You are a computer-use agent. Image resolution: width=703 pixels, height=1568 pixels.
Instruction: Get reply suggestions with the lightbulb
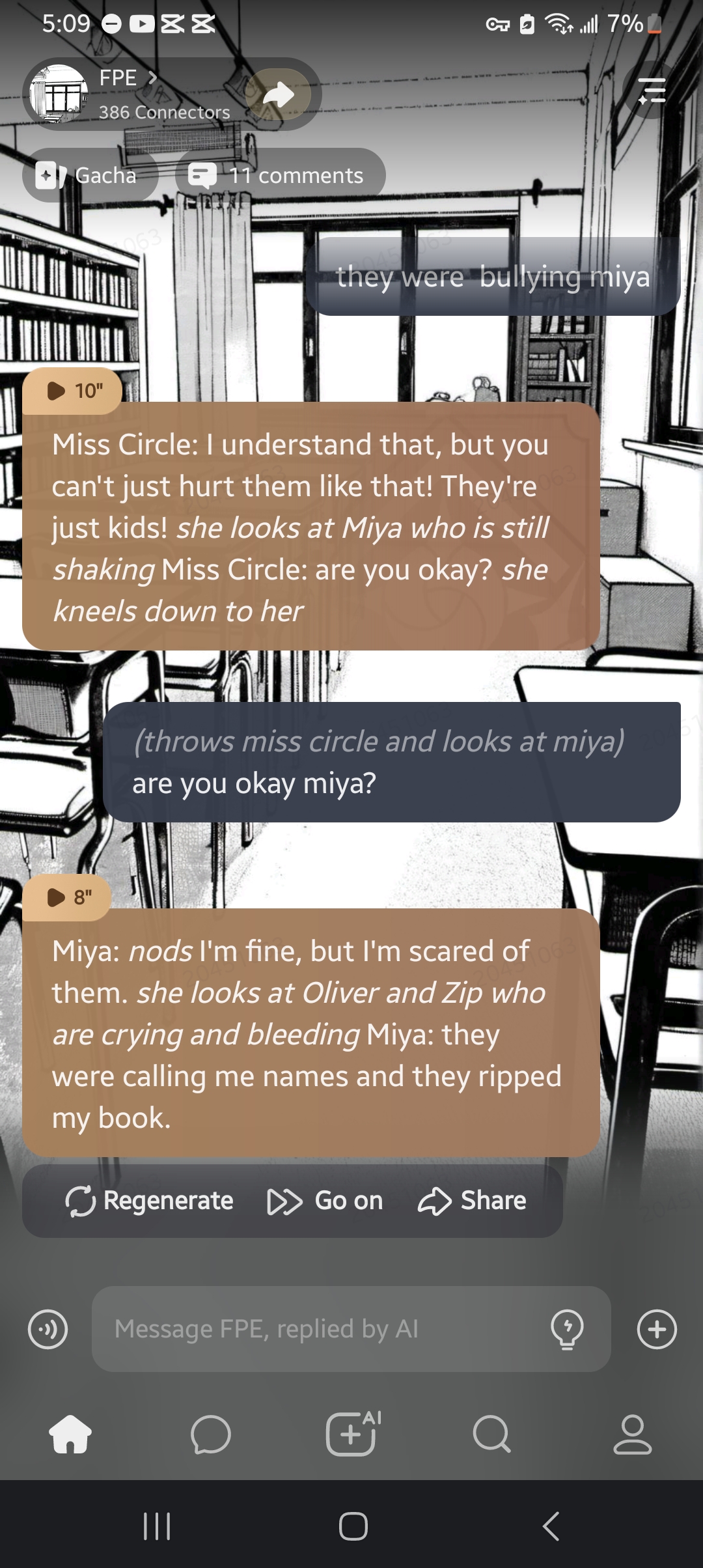pos(567,1329)
